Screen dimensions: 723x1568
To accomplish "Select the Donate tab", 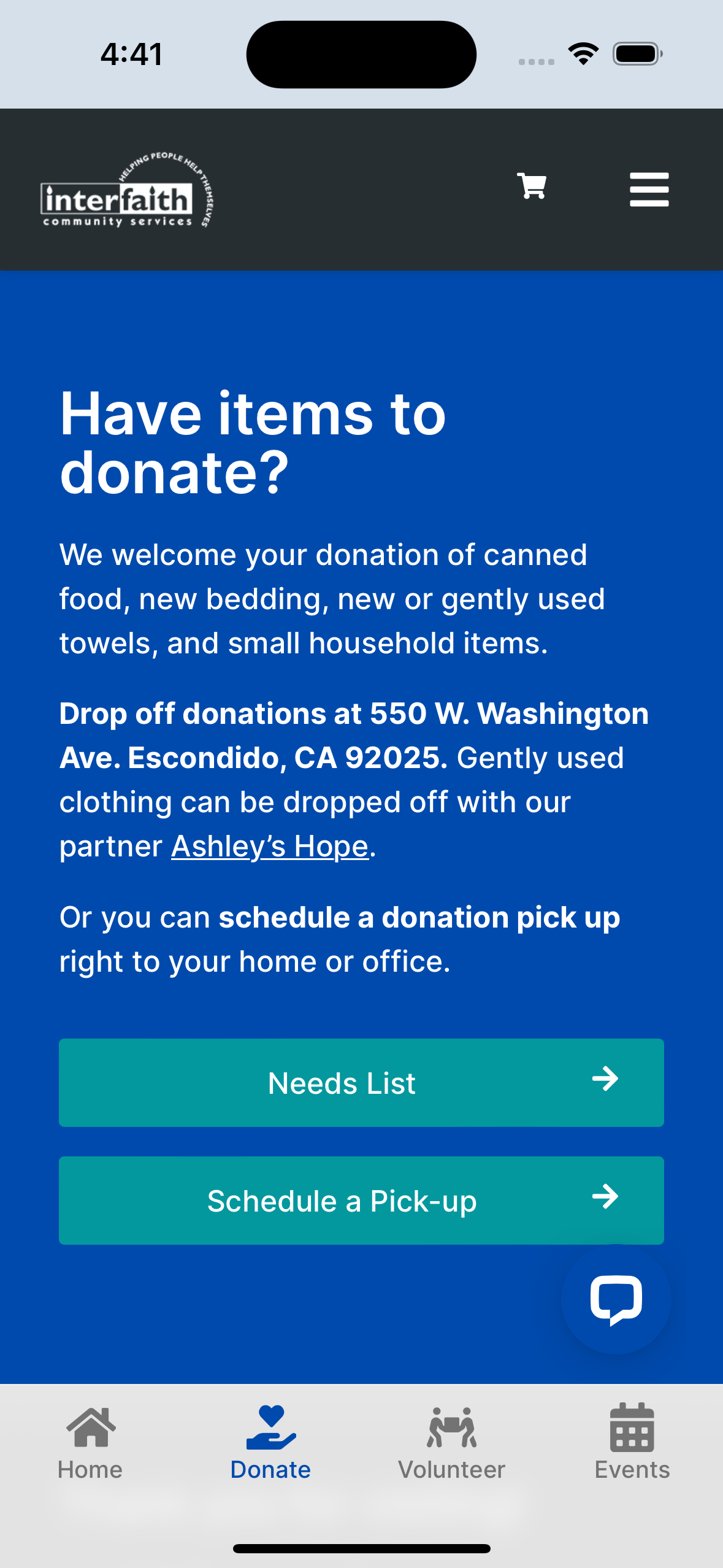I will 271,1443.
